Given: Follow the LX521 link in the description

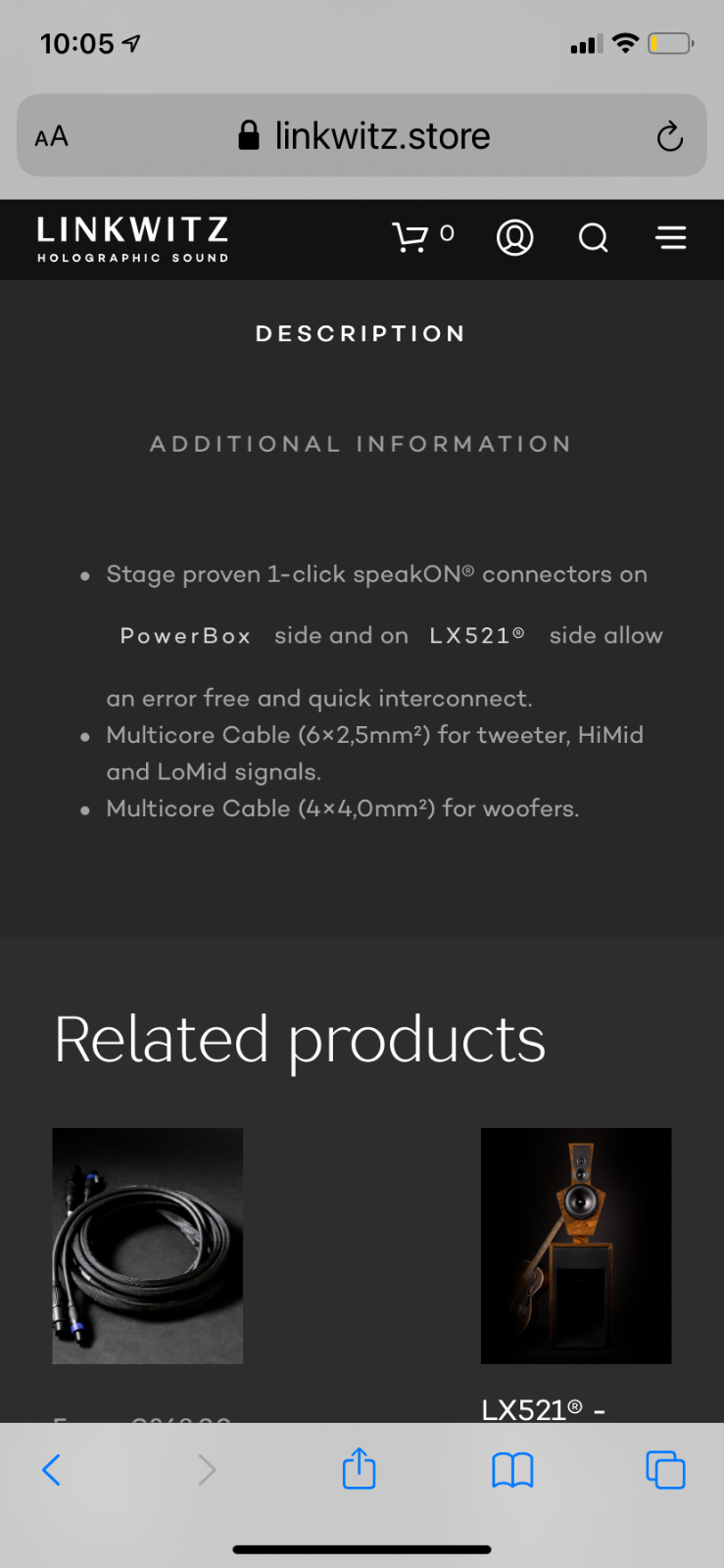Looking at the screenshot, I should coord(477,636).
